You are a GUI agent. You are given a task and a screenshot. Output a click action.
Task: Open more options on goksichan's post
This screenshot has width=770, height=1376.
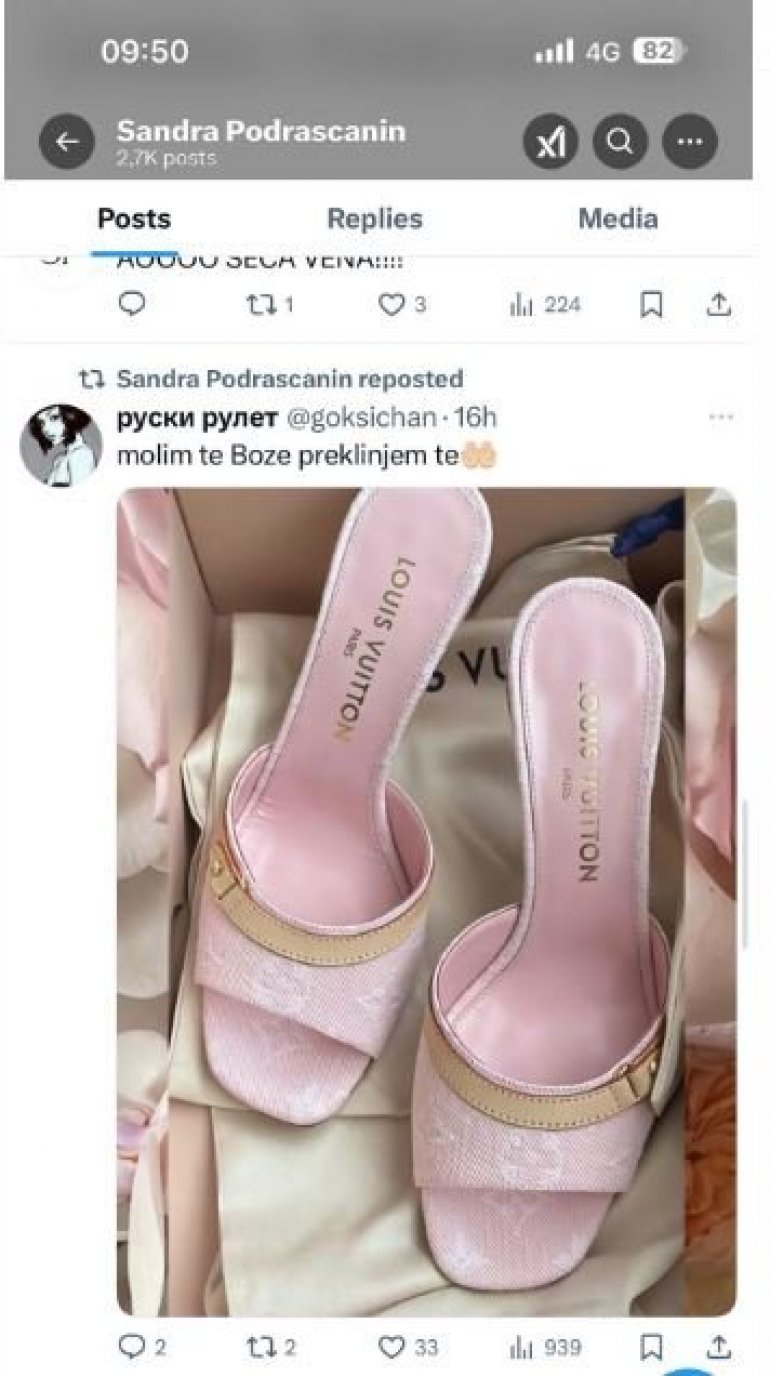pyautogui.click(x=721, y=417)
